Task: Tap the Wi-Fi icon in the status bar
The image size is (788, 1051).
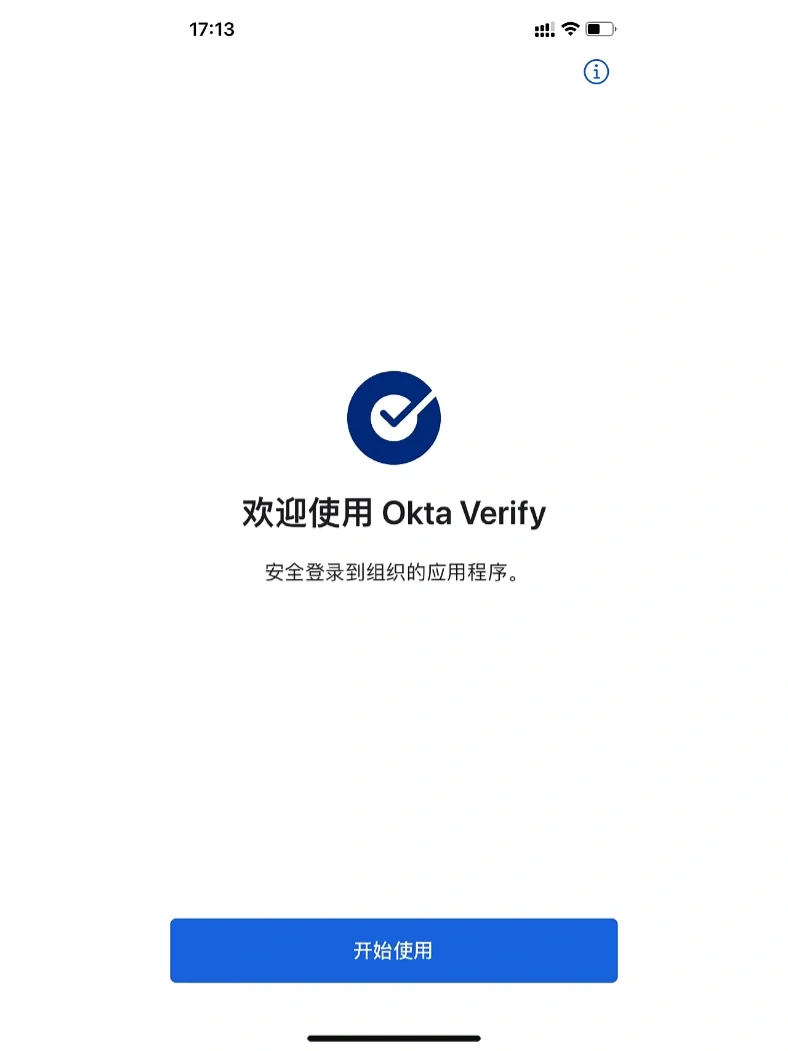Action: pos(570,29)
